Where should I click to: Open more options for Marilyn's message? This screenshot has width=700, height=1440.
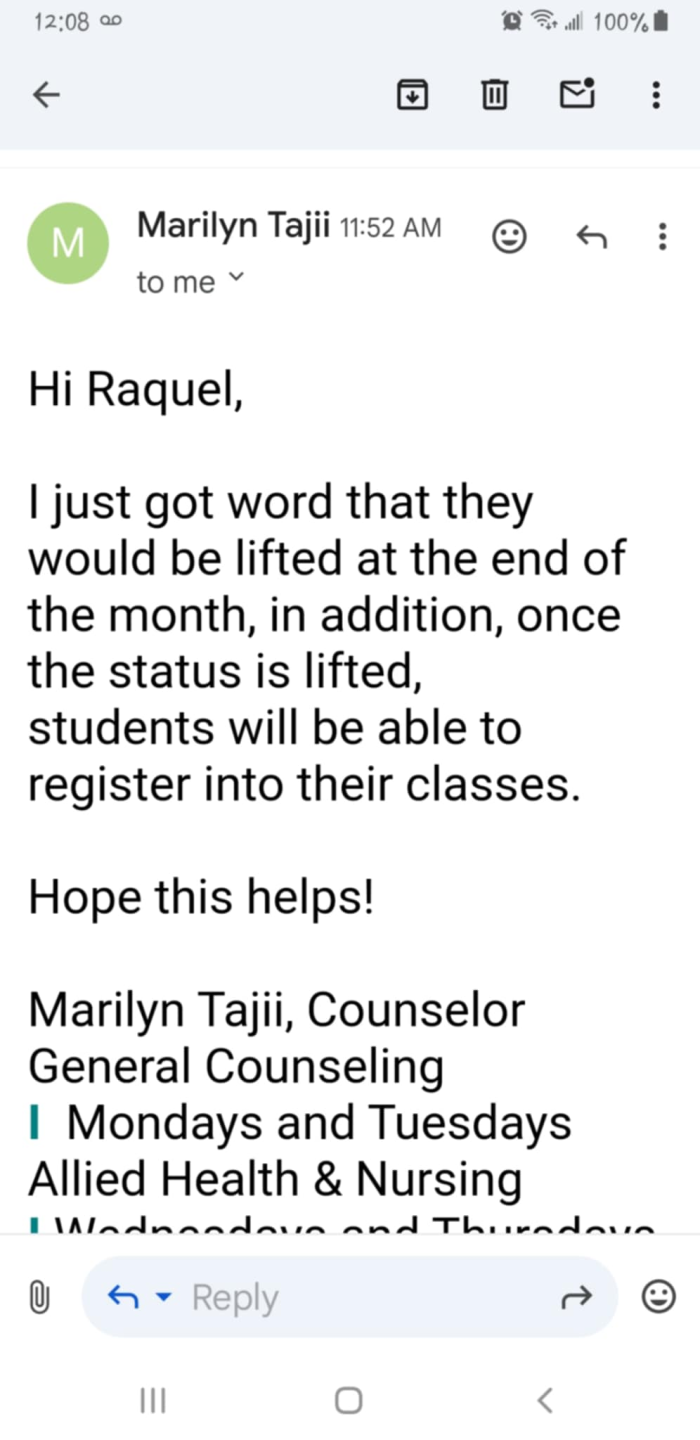pos(661,237)
